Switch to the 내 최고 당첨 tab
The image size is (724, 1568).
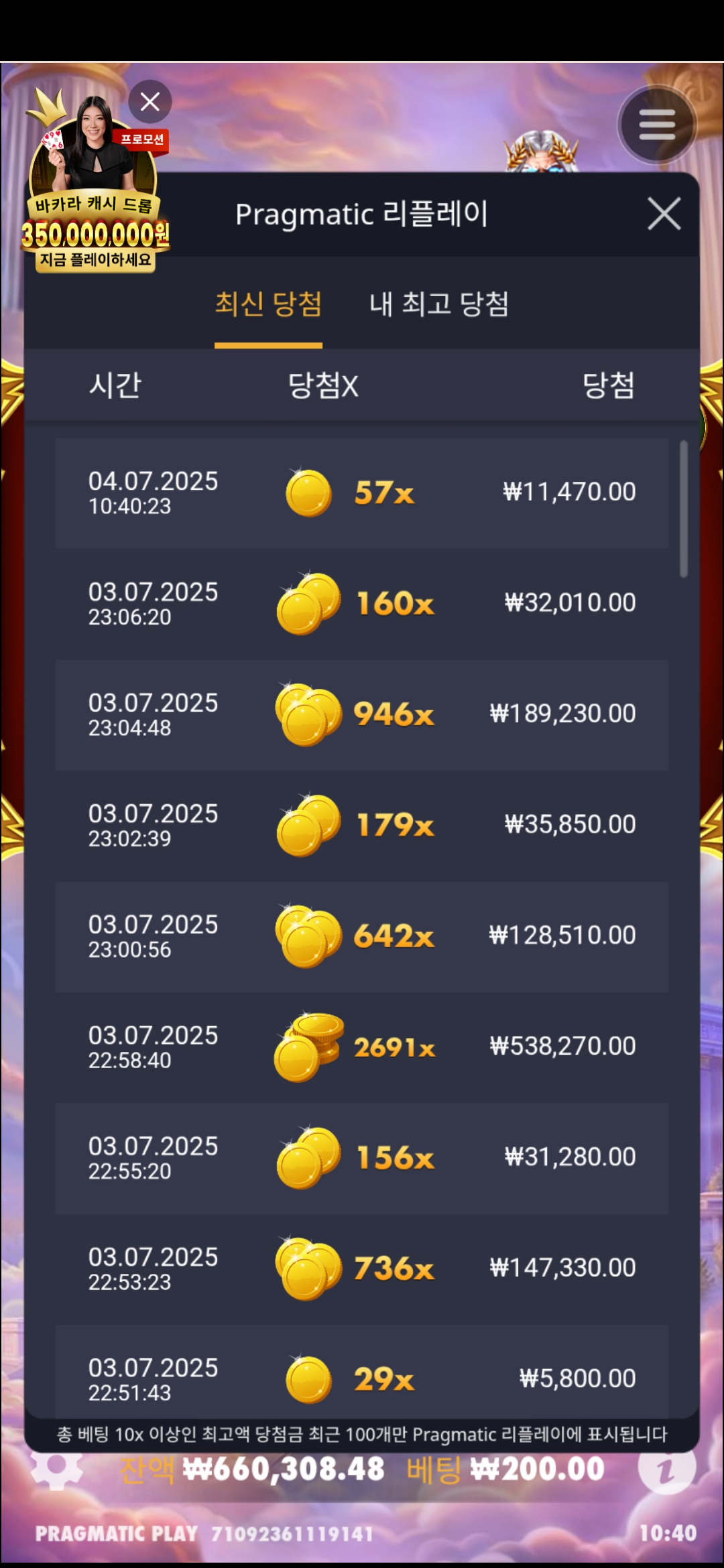pyautogui.click(x=439, y=305)
